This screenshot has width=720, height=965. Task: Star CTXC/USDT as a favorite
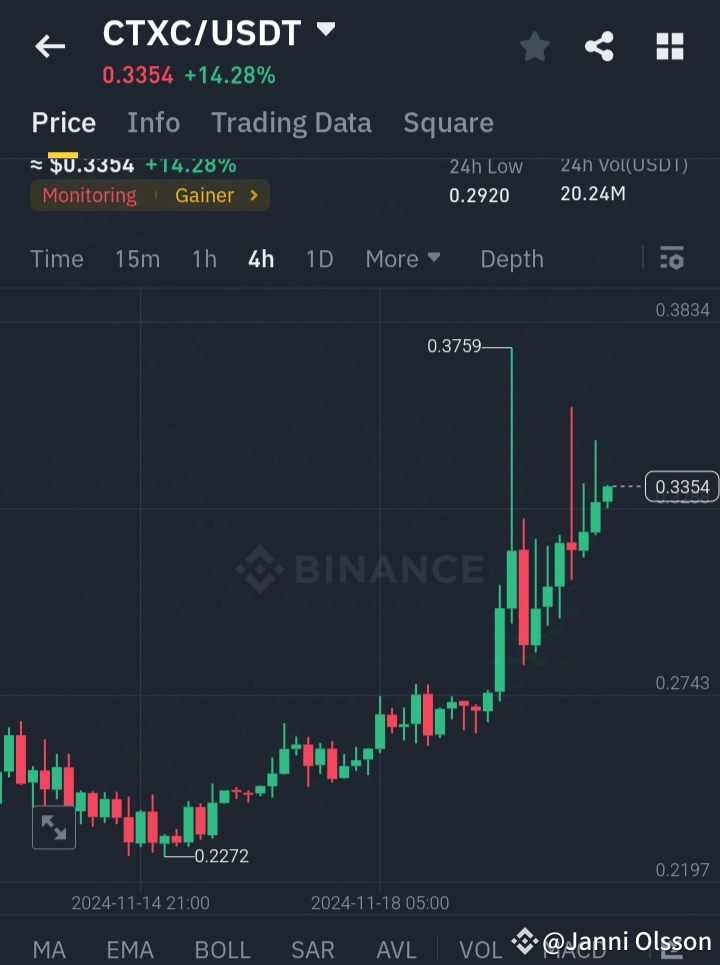534,46
